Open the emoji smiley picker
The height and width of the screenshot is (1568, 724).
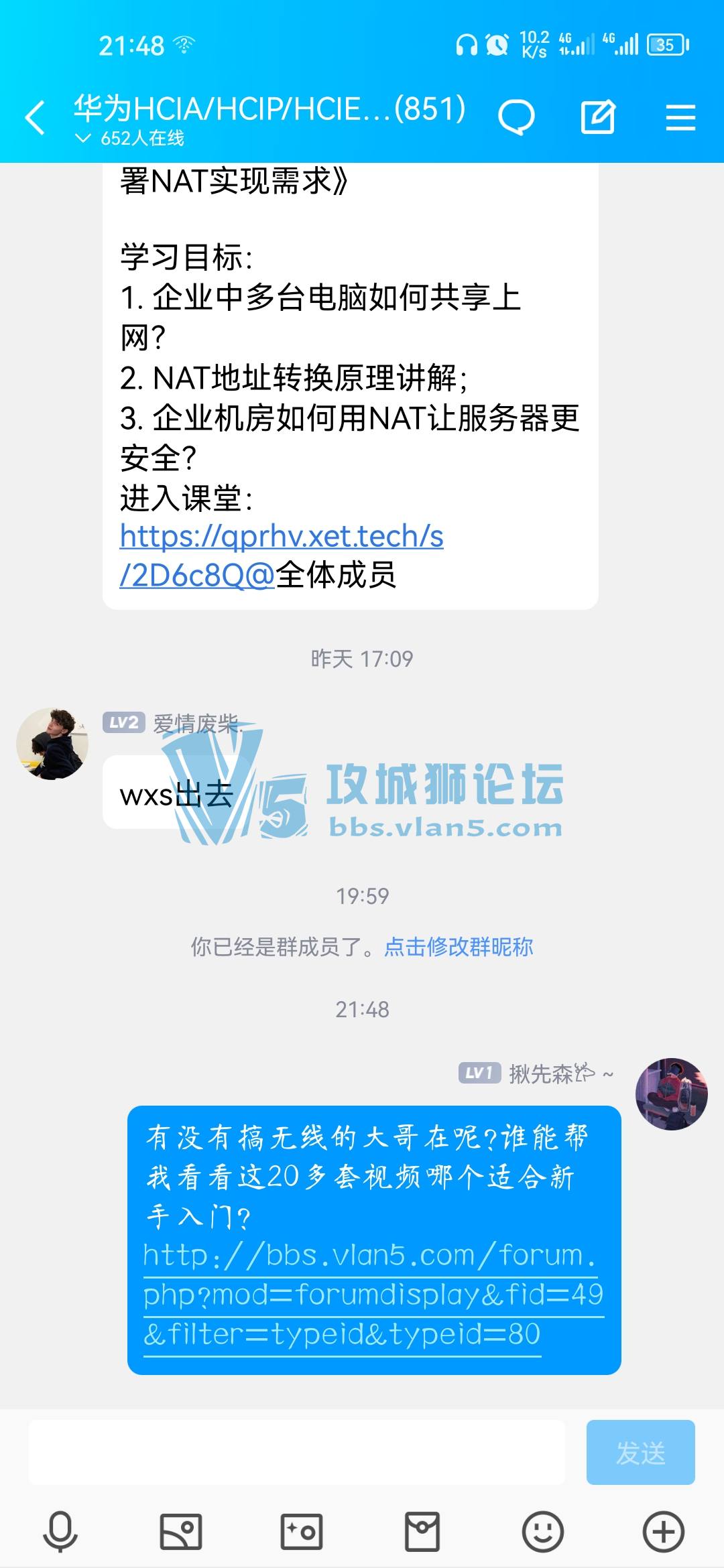tap(542, 1531)
